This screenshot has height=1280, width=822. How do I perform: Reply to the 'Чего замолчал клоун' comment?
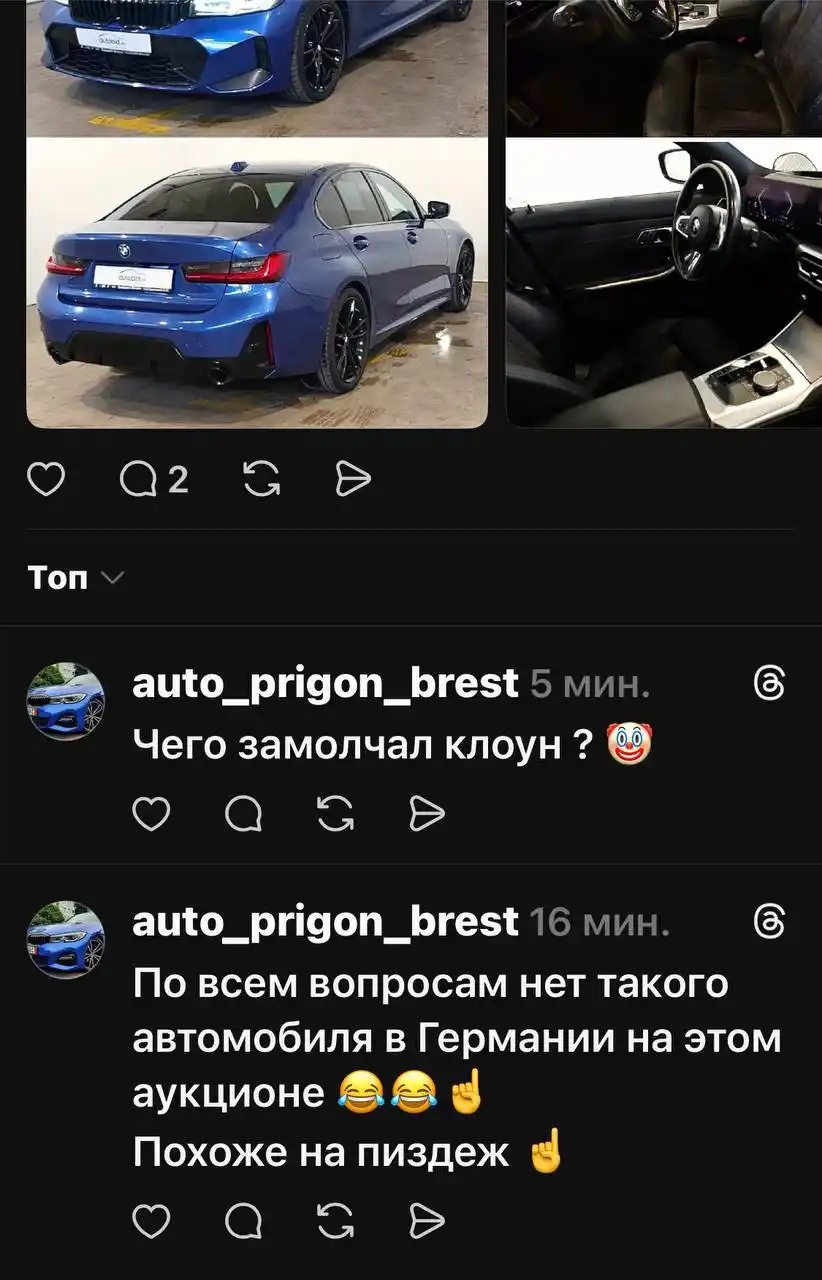coord(243,814)
